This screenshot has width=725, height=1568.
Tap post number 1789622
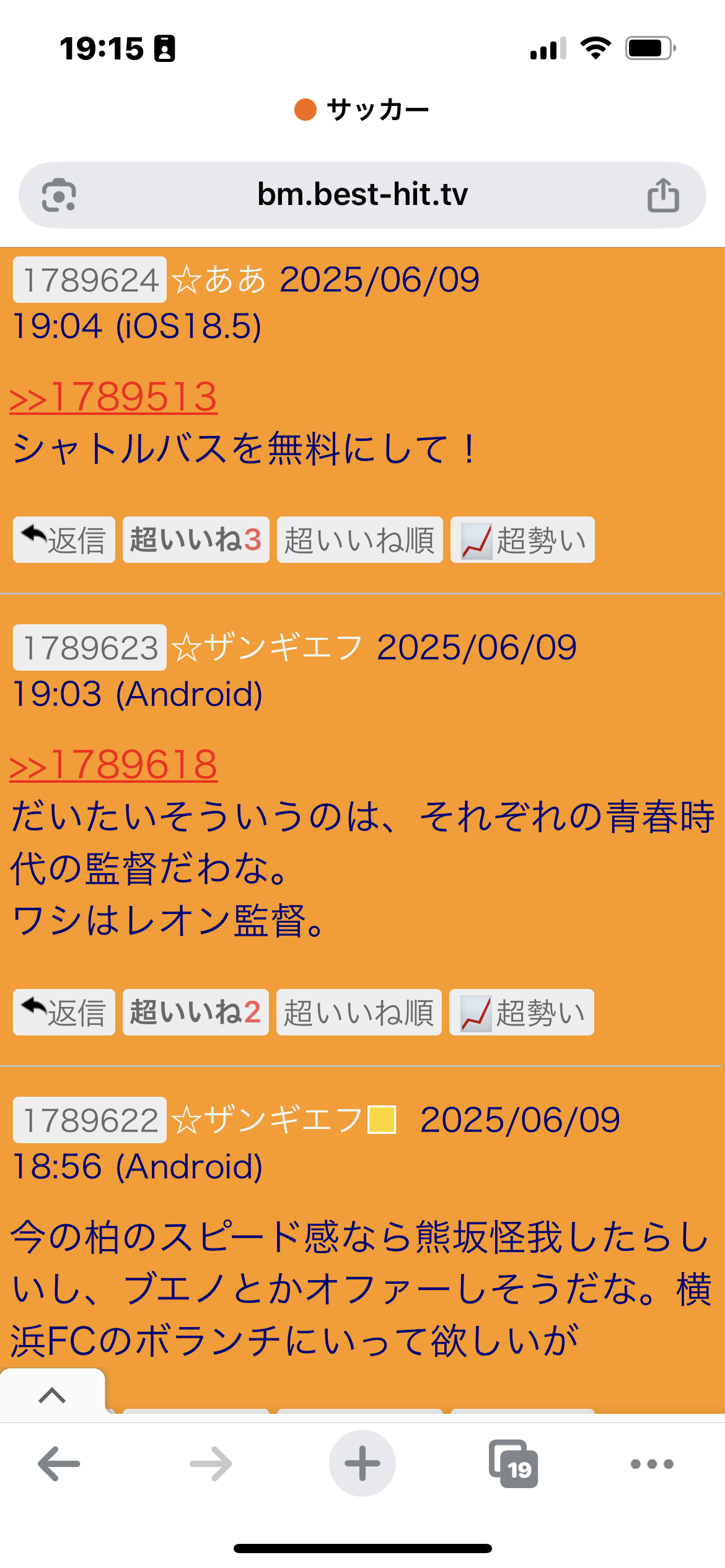coord(90,1120)
